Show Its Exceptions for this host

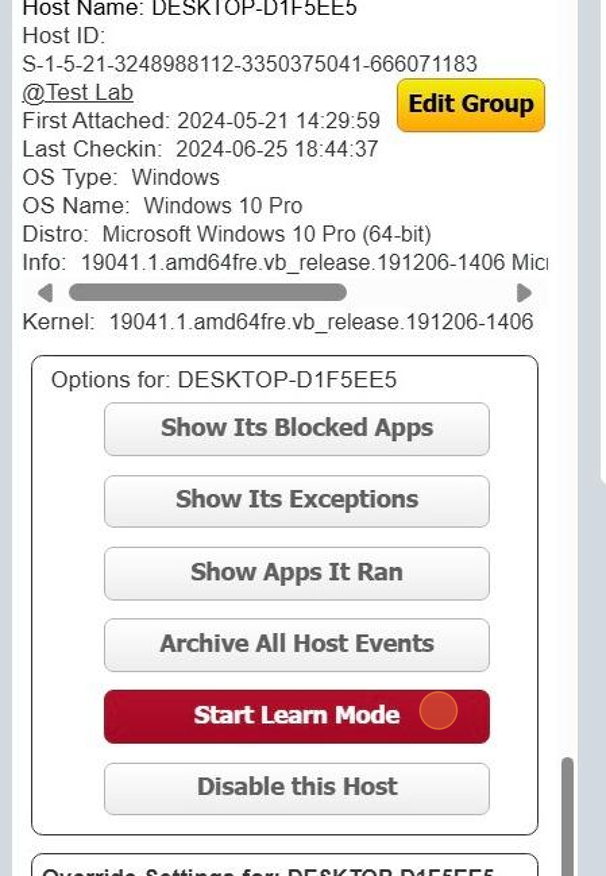pyautogui.click(x=296, y=500)
